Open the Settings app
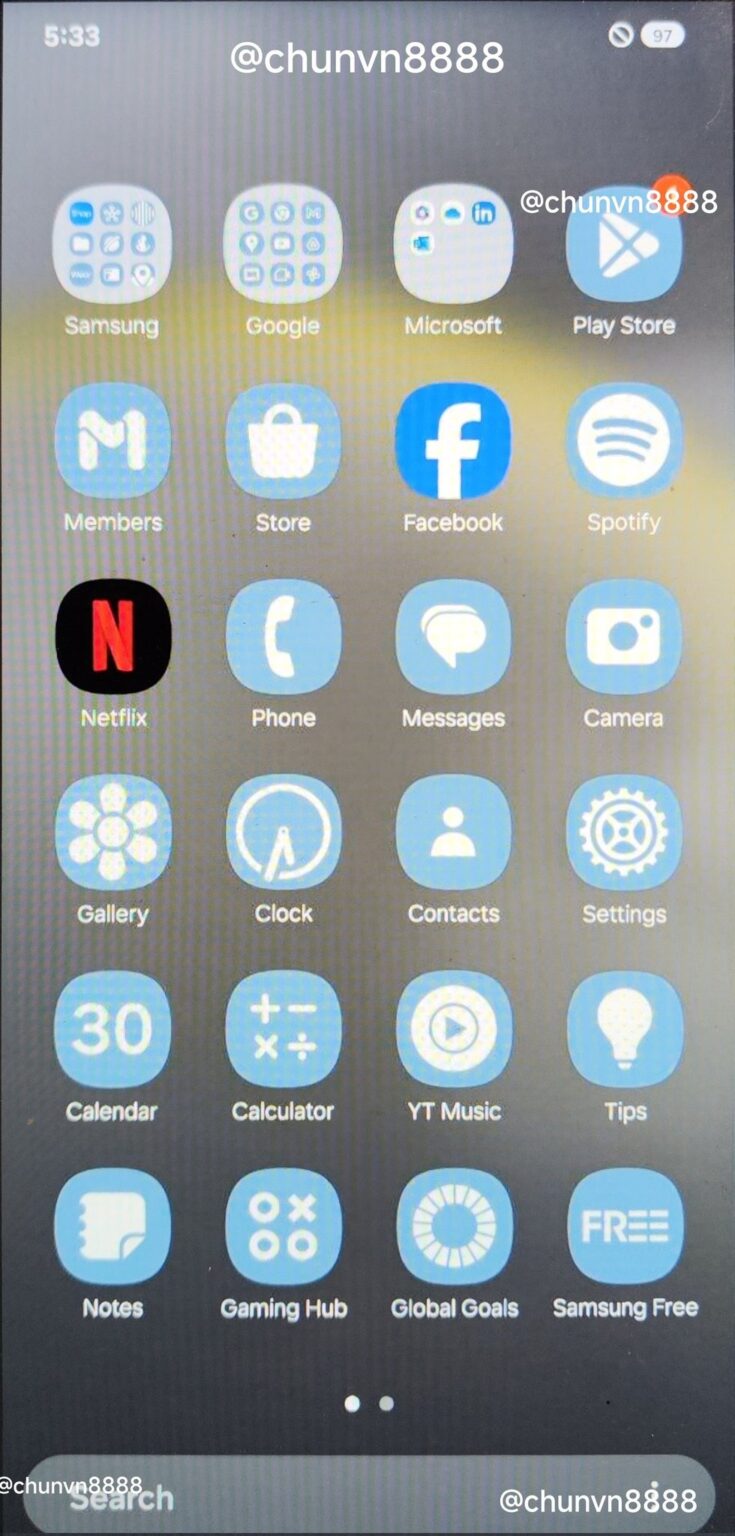Viewport: 735px width, 1536px height. click(x=624, y=832)
